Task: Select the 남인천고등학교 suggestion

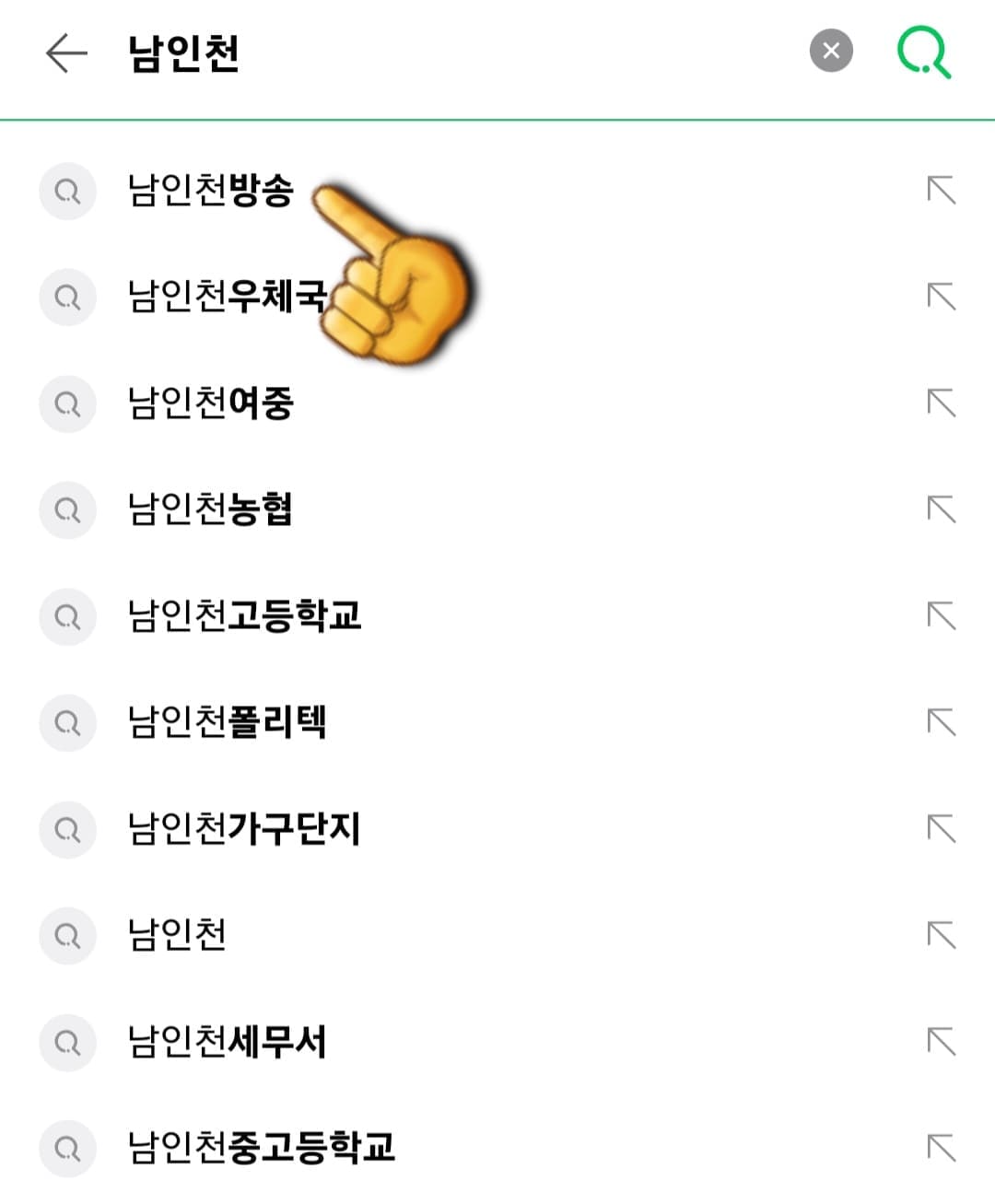Action: 245,617
